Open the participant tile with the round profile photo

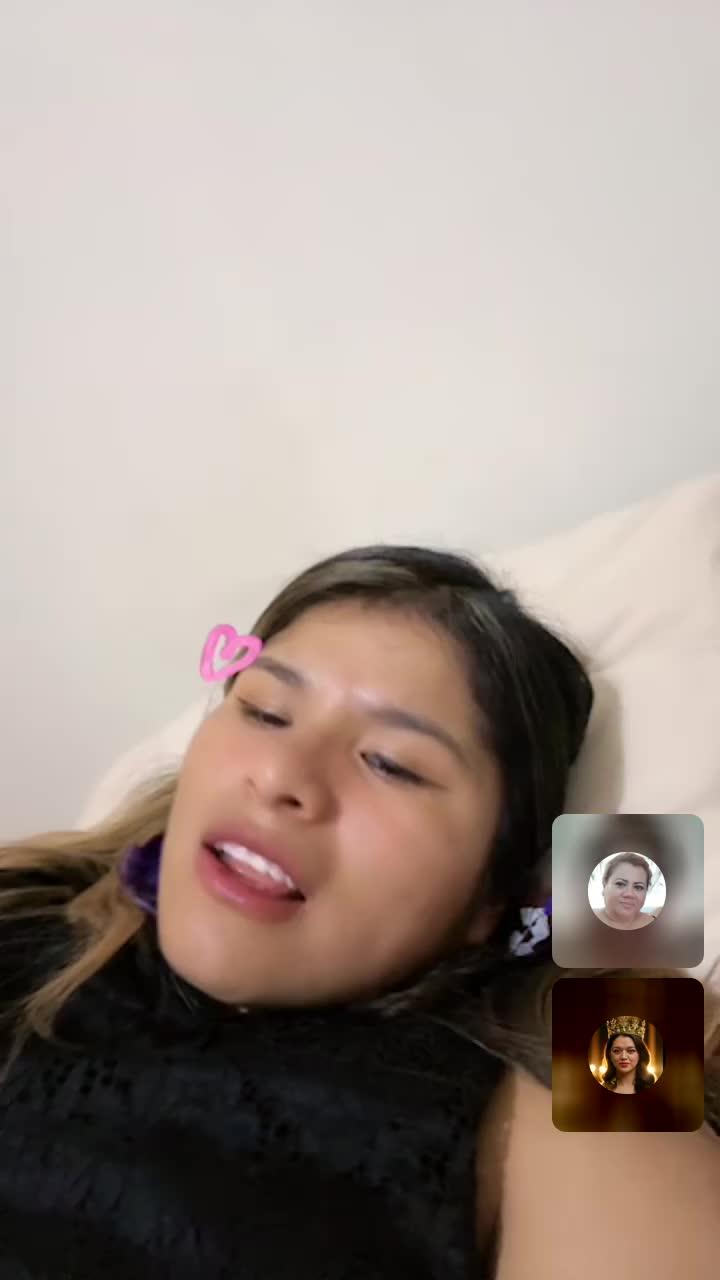coord(627,890)
